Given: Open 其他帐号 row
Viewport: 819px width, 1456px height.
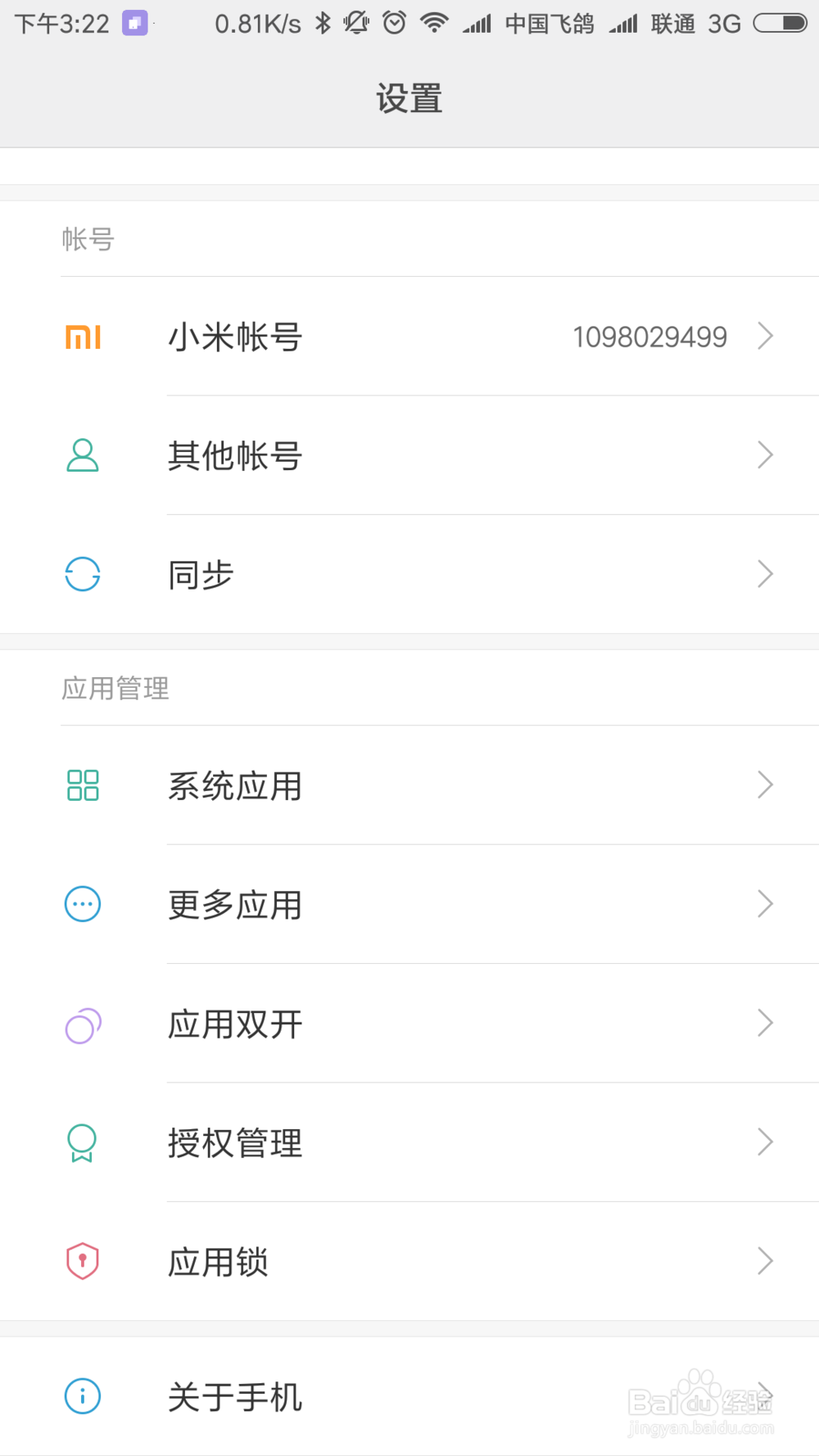Looking at the screenshot, I should [x=409, y=455].
